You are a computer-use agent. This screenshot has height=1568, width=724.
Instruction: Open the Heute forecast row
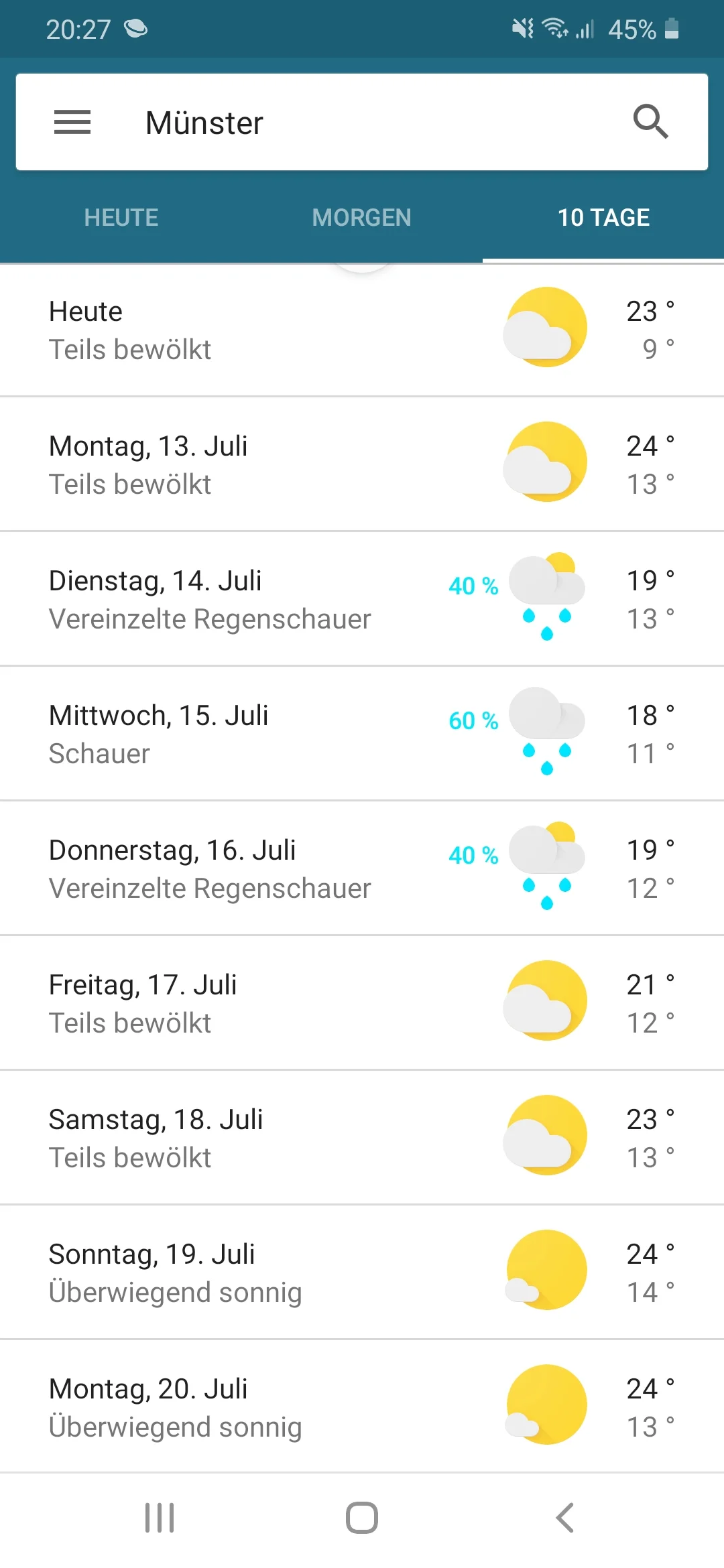[362, 330]
